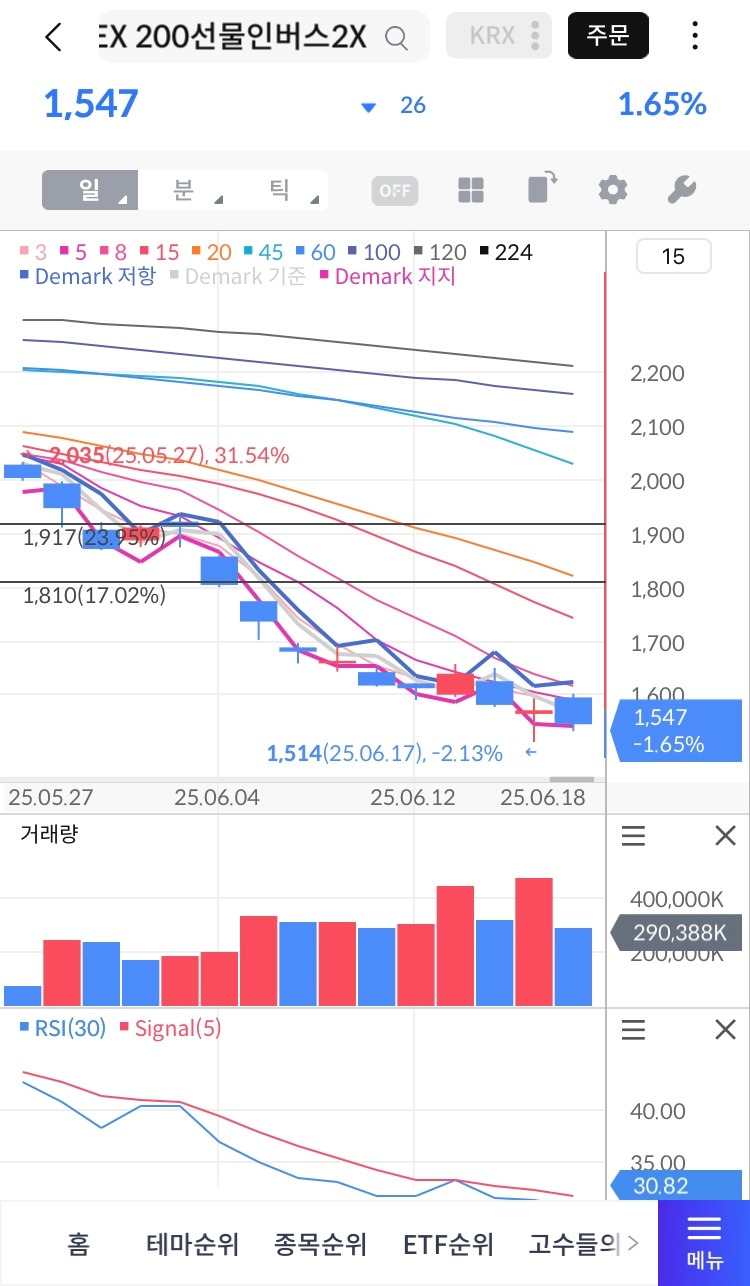Viewport: 750px width, 1286px height.
Task: Close the 거래량 volume panel
Action: [725, 836]
